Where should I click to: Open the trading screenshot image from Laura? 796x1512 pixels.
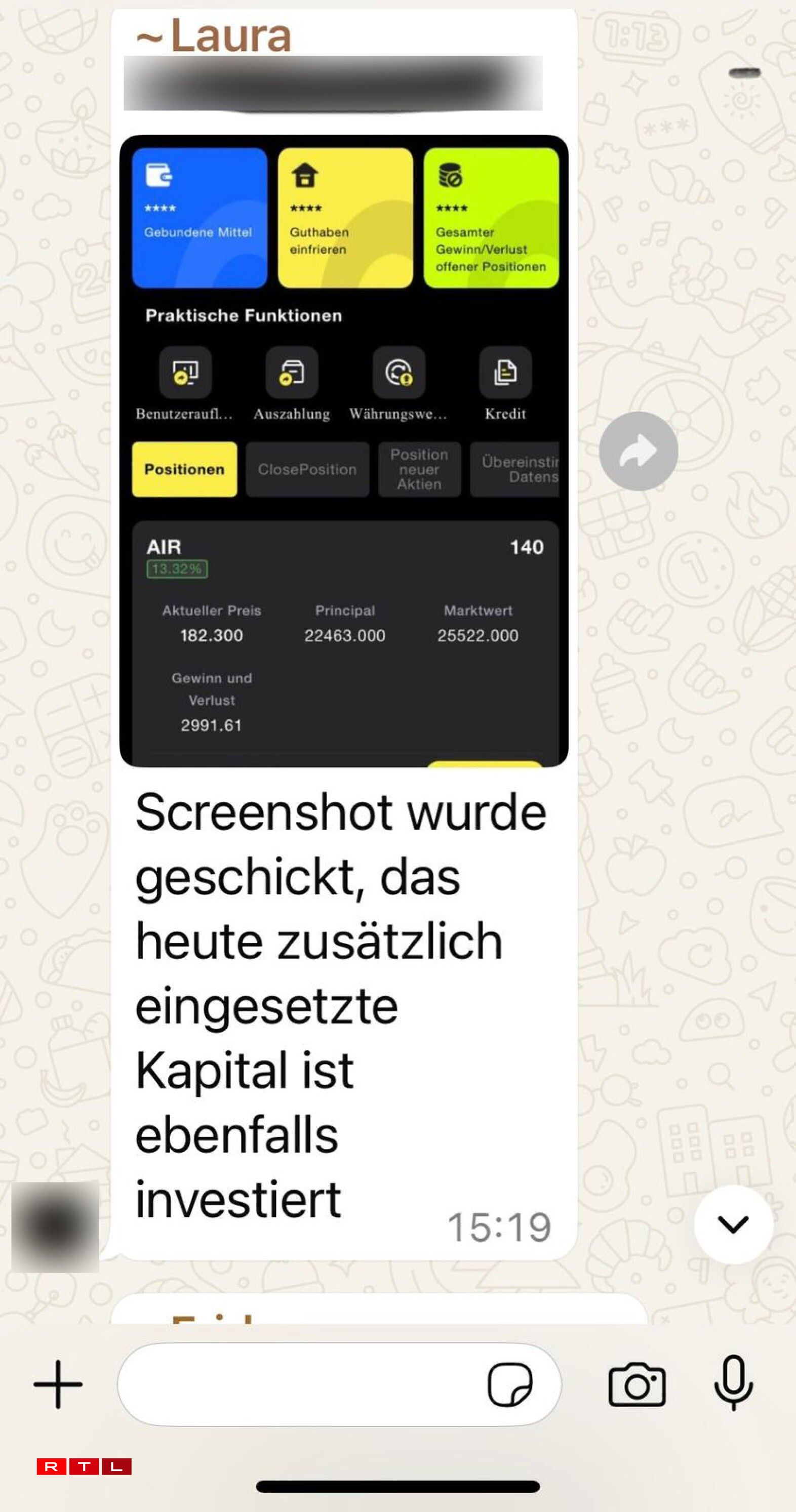343,451
